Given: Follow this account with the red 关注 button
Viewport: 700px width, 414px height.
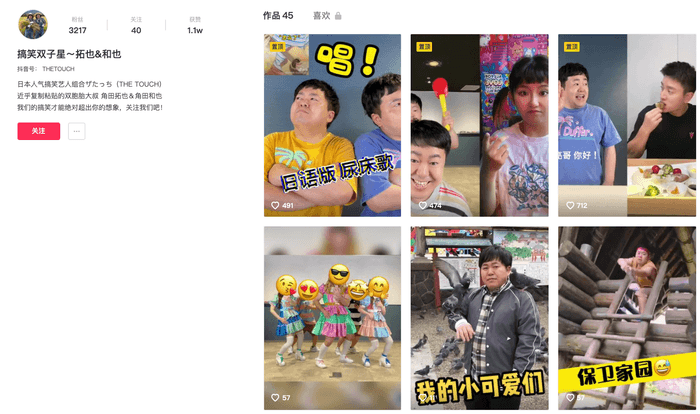Looking at the screenshot, I should 38,131.
